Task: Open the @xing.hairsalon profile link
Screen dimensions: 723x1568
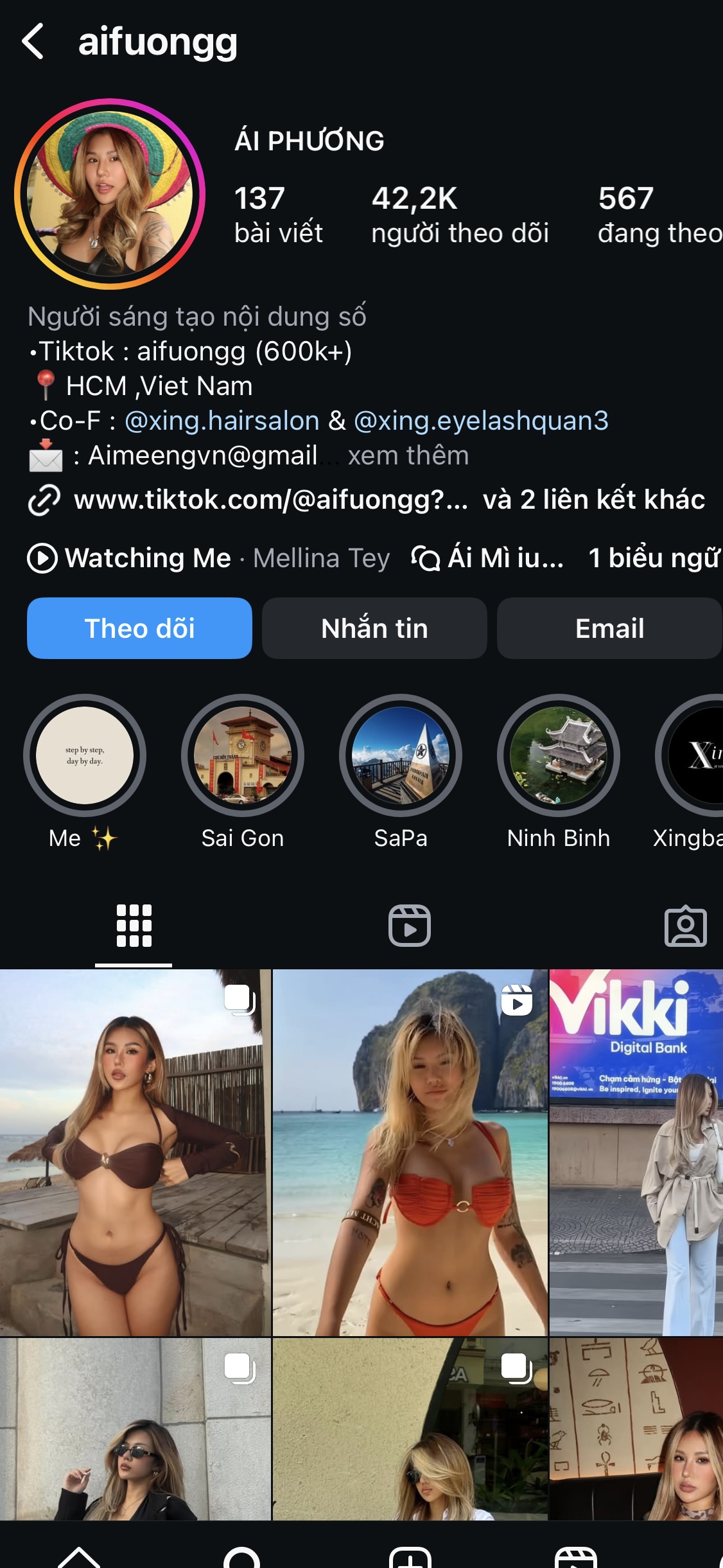Action: 222,421
